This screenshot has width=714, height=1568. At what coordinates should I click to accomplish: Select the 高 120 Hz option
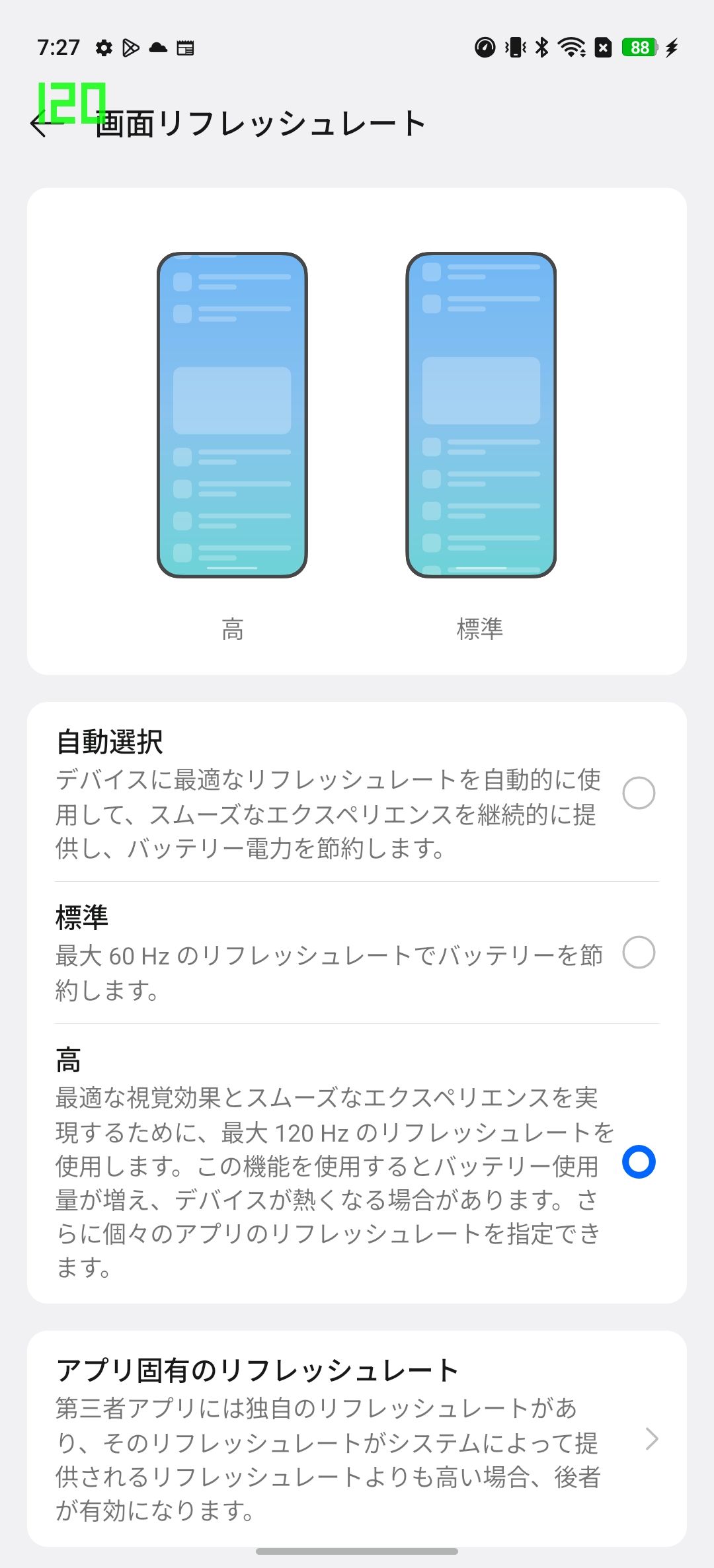[x=357, y=1162]
